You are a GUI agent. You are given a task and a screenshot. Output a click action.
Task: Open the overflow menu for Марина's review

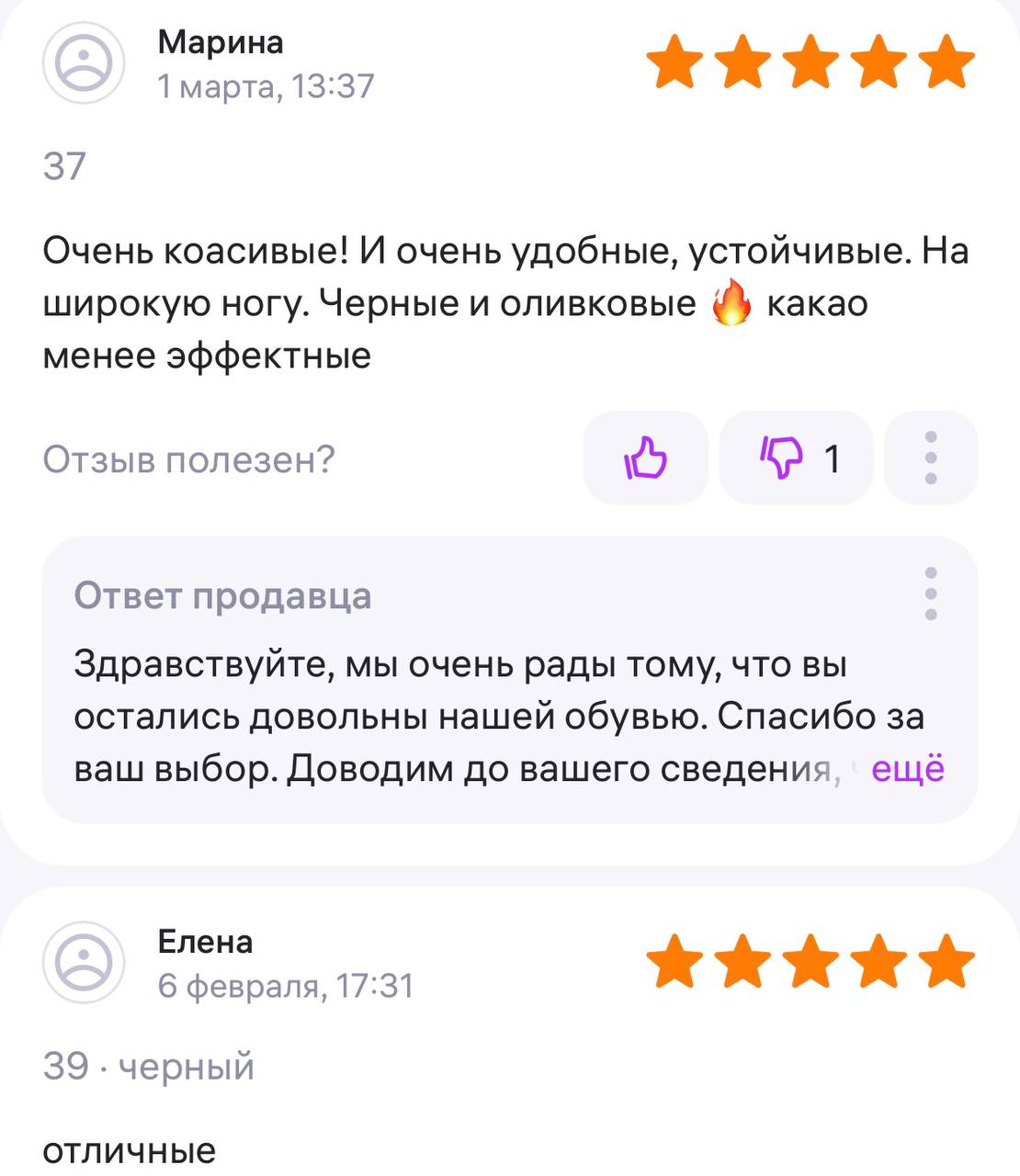(930, 458)
